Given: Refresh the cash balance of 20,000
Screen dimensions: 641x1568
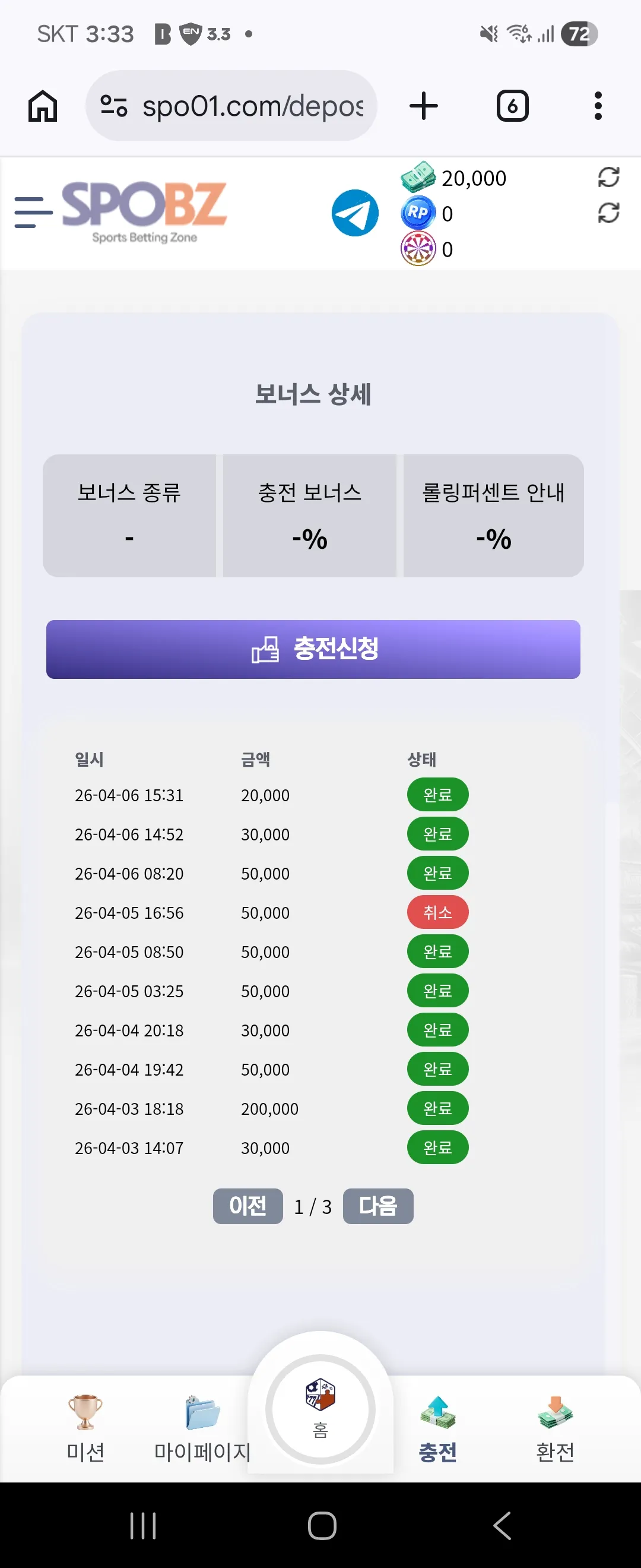Looking at the screenshot, I should [608, 177].
